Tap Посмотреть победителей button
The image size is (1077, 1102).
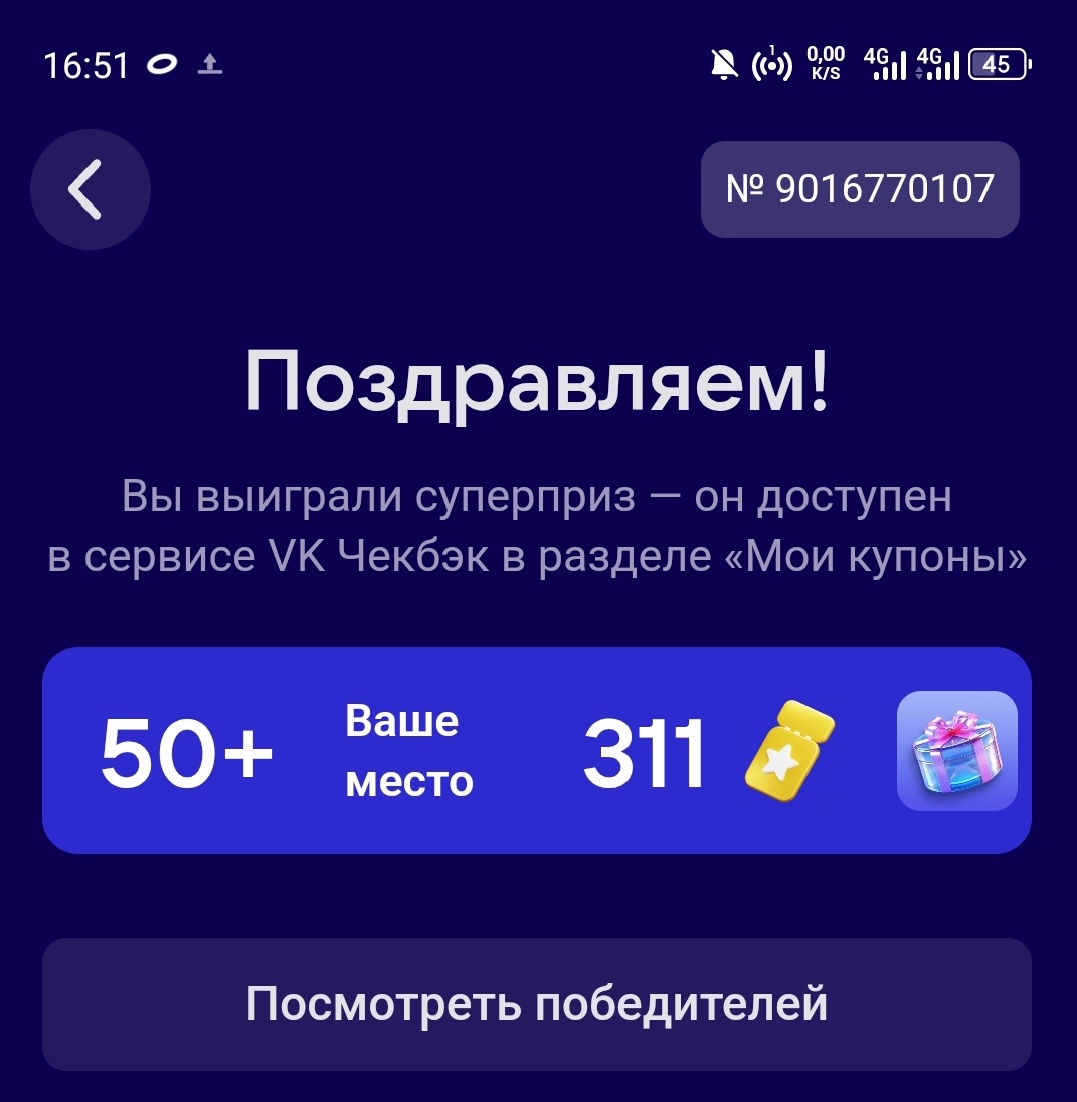[537, 1004]
